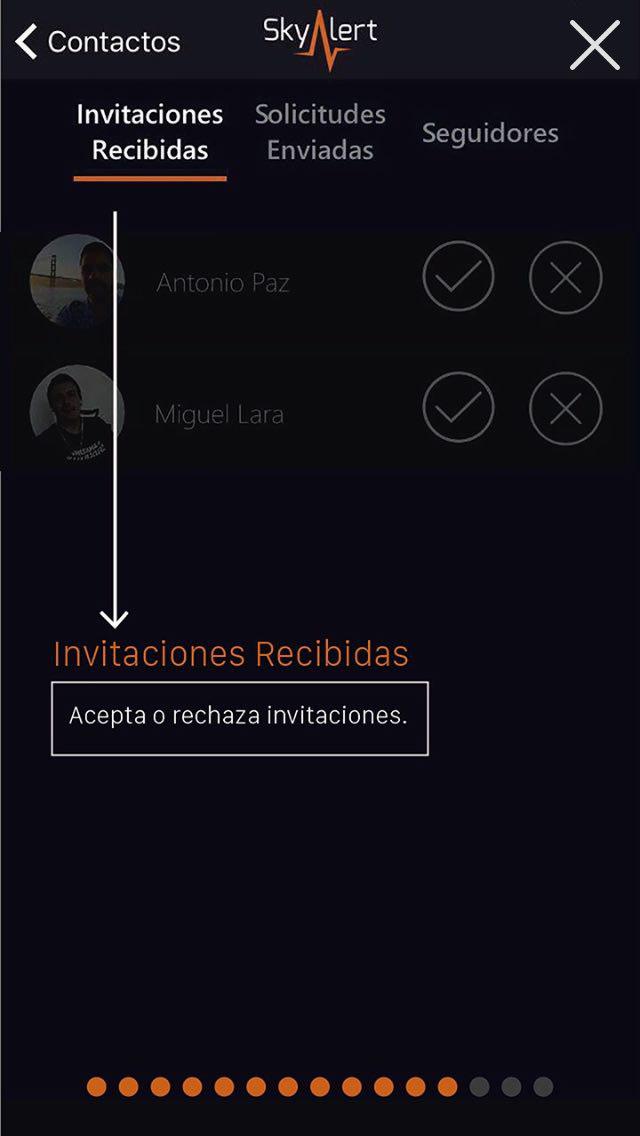
Task: Accept the invitation from Antonio Paz
Action: click(458, 276)
